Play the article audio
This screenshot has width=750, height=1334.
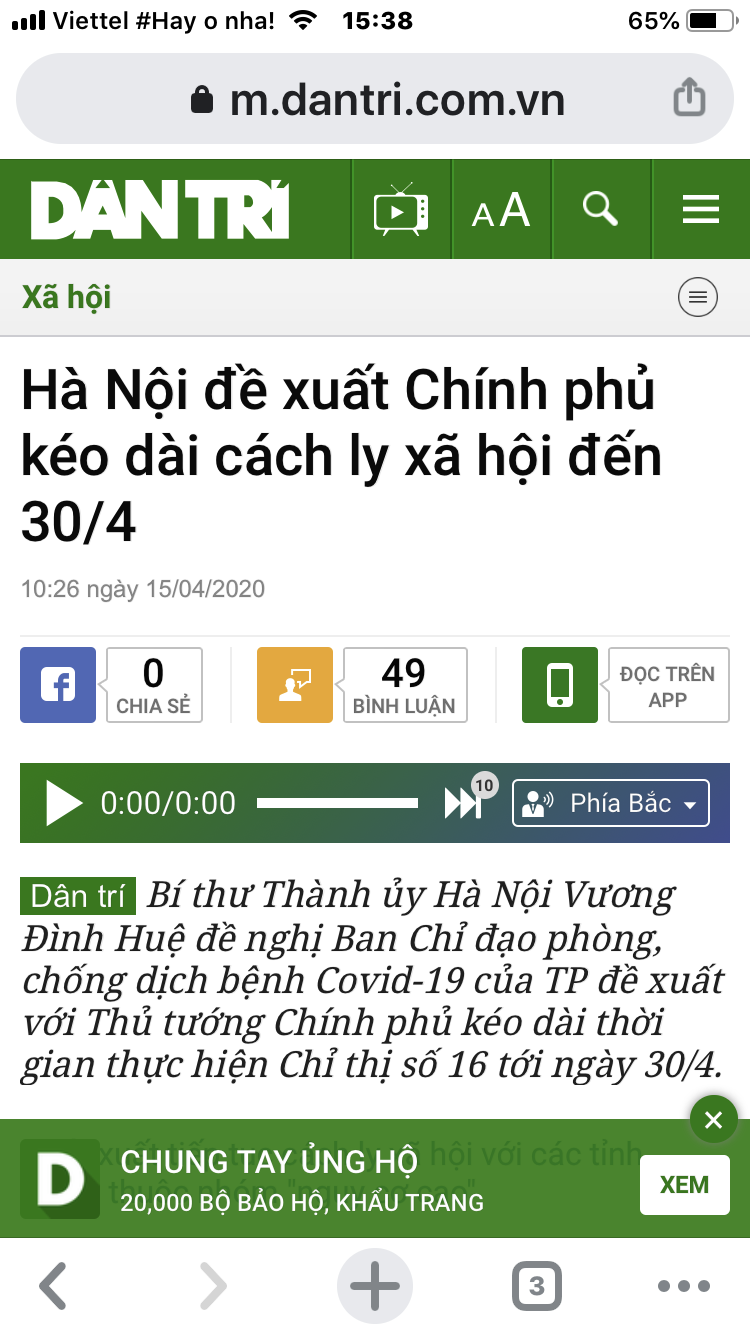click(64, 803)
